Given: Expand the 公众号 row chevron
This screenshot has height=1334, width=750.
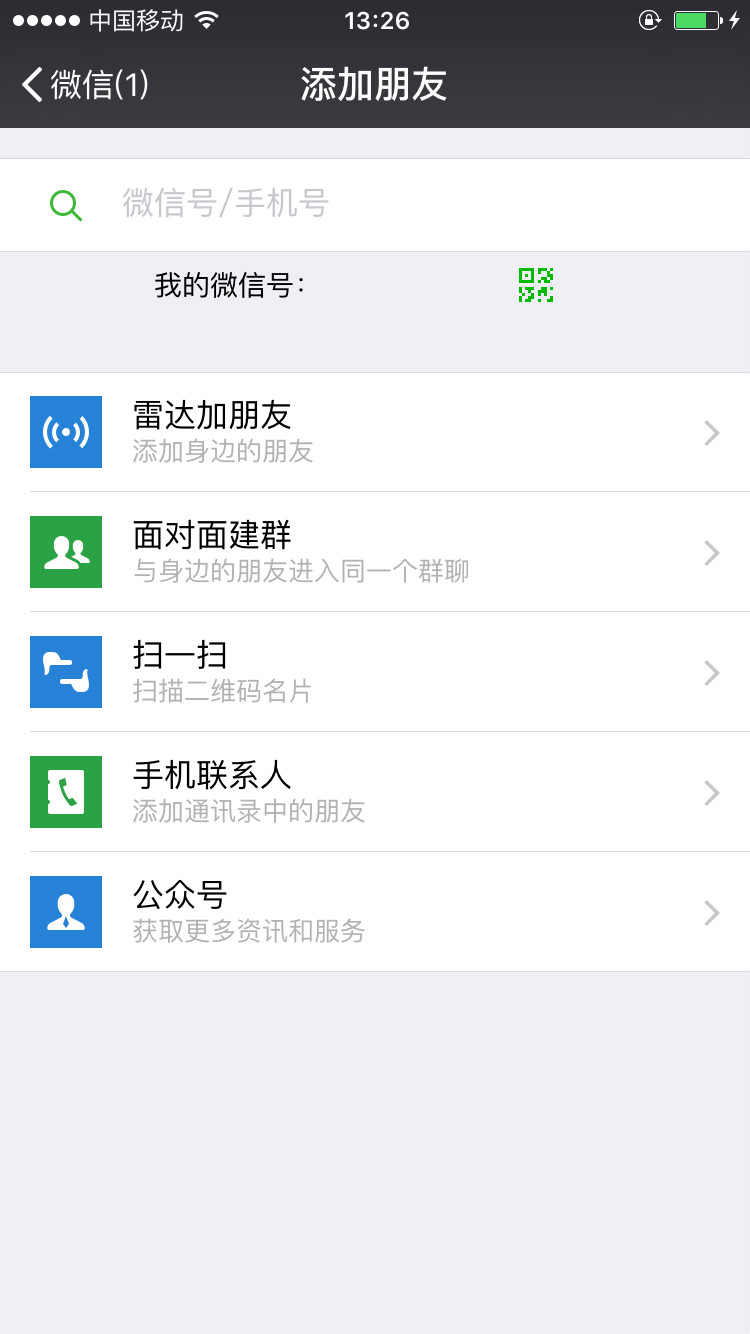Looking at the screenshot, I should [x=711, y=912].
